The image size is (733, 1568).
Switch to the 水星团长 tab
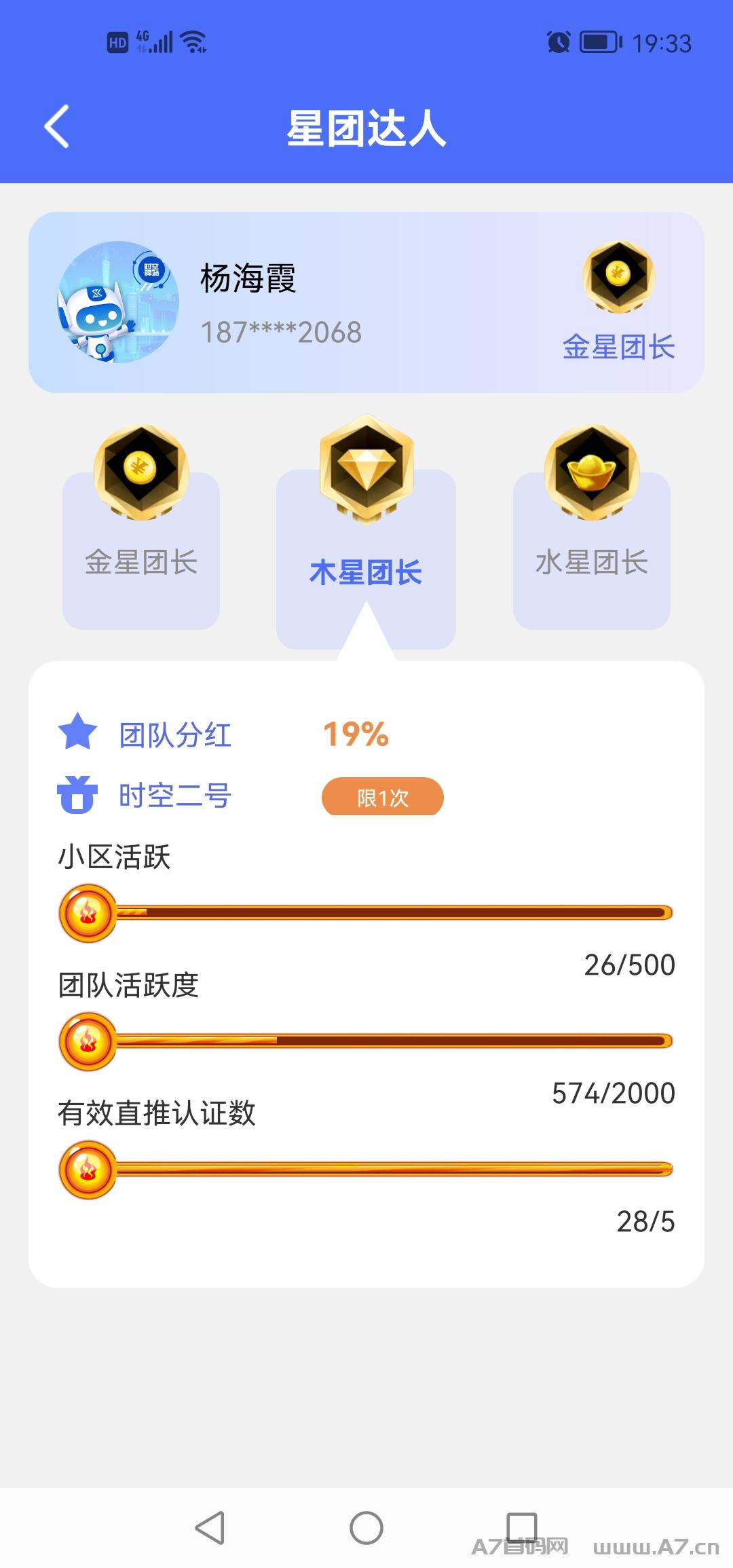pos(592,528)
